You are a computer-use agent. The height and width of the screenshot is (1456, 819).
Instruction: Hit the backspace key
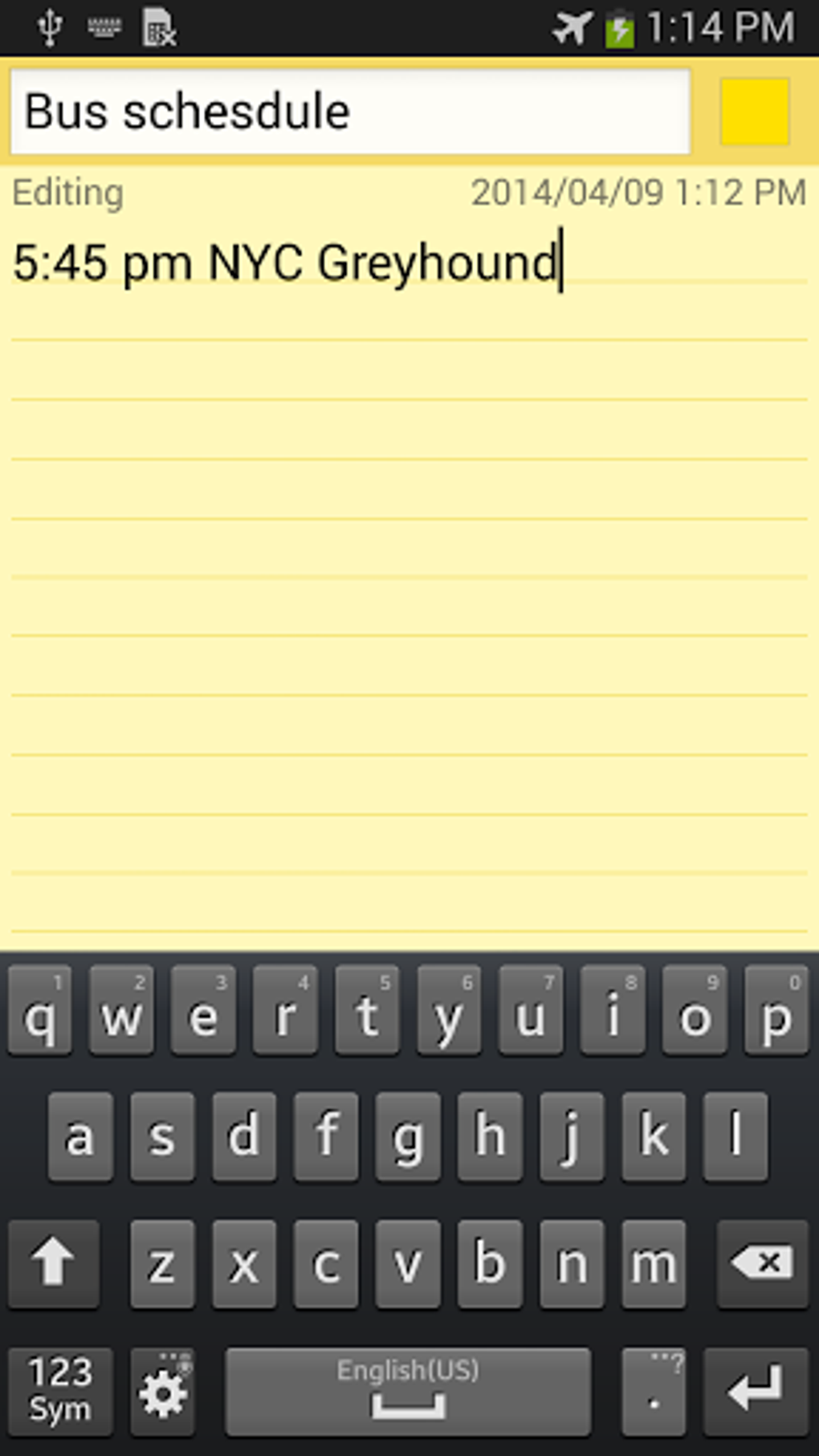(762, 1264)
